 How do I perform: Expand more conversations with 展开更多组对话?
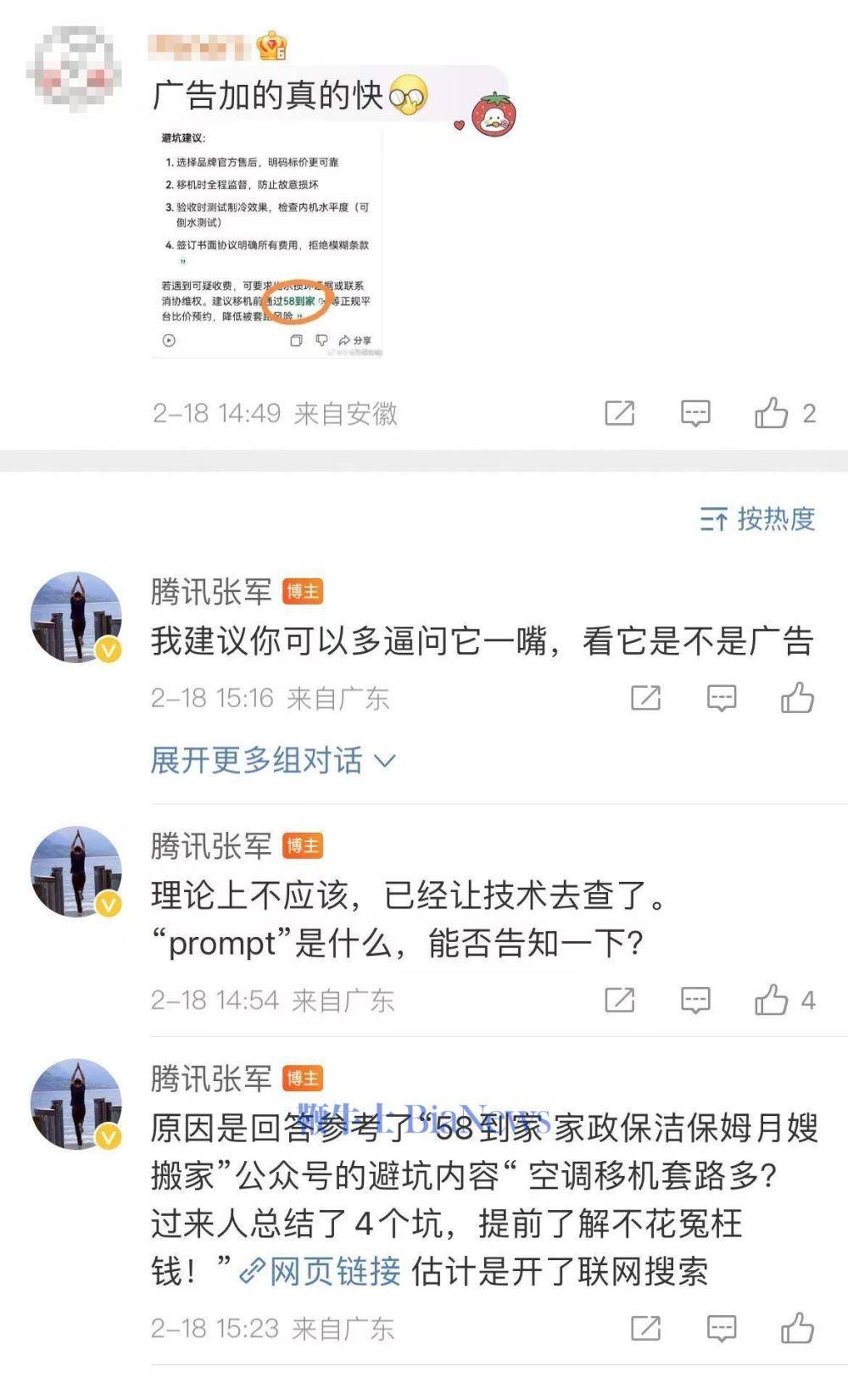pyautogui.click(x=273, y=760)
